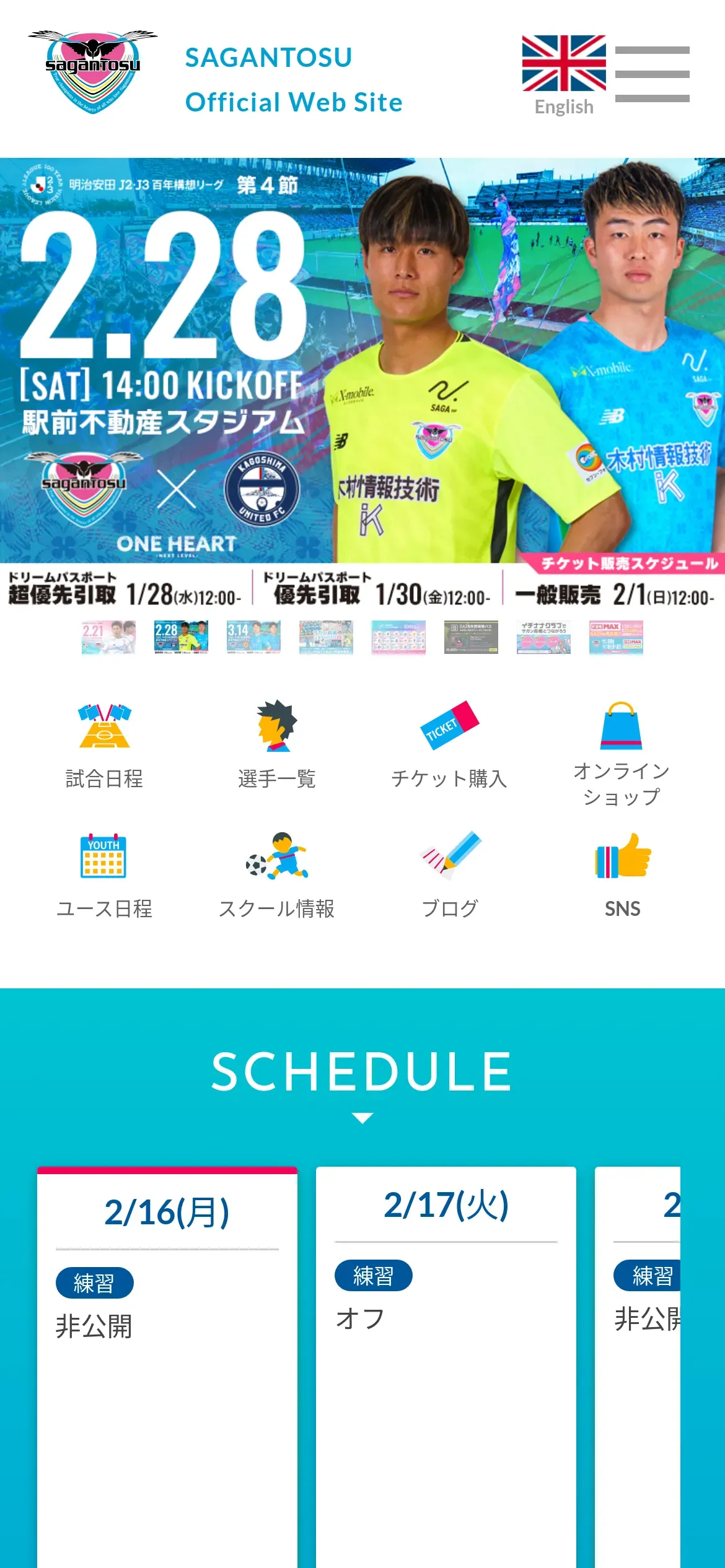Open 選手一覧 player list

(x=277, y=746)
